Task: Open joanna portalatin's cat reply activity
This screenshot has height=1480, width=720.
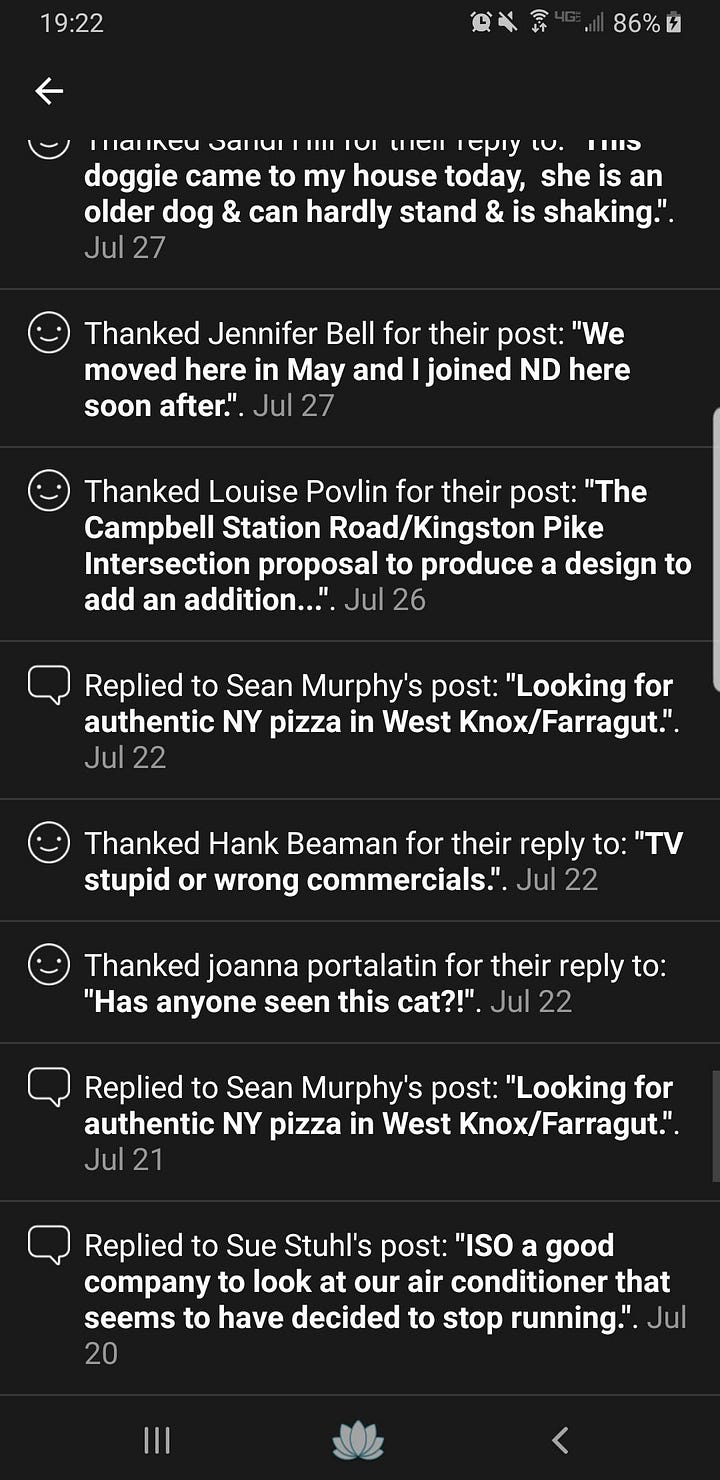Action: [x=378, y=983]
